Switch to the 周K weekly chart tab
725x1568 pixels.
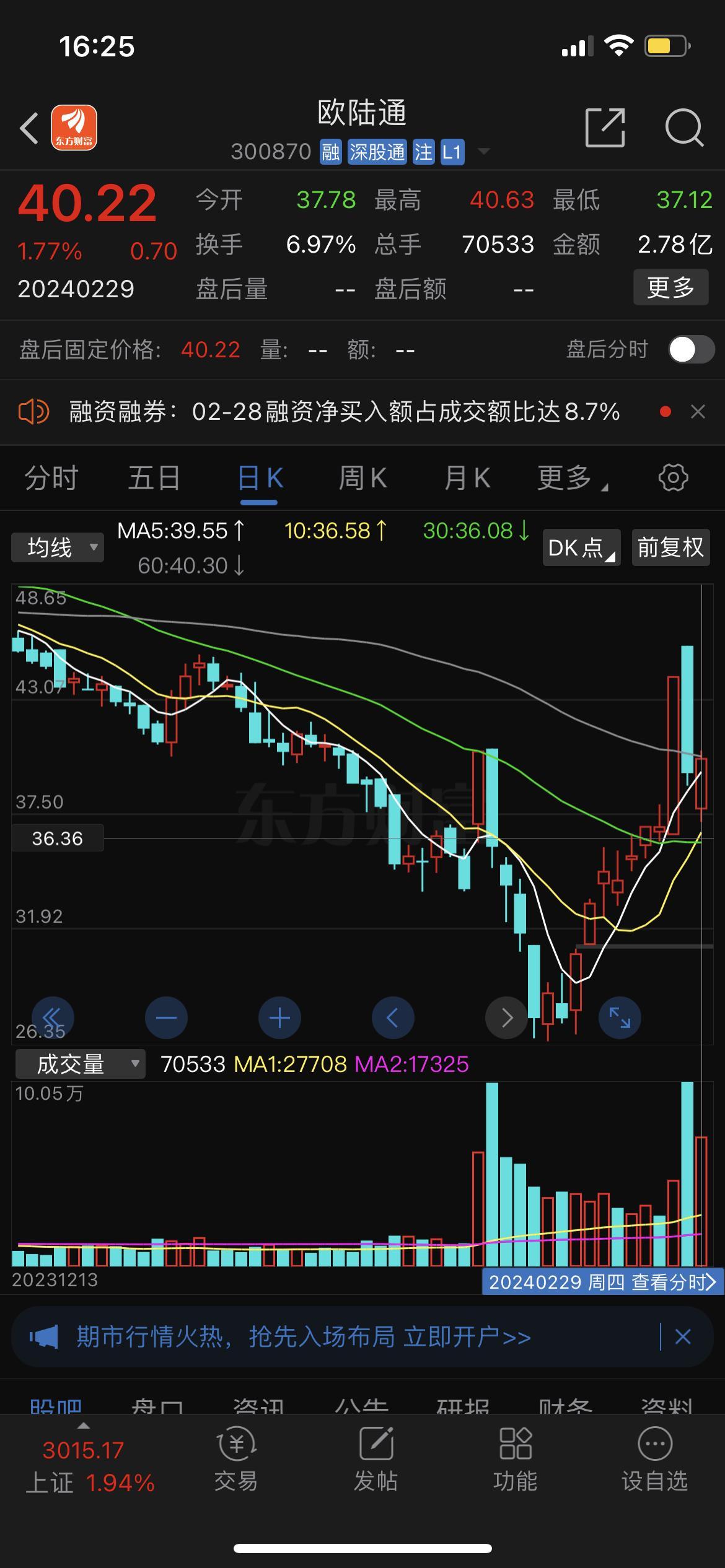363,477
